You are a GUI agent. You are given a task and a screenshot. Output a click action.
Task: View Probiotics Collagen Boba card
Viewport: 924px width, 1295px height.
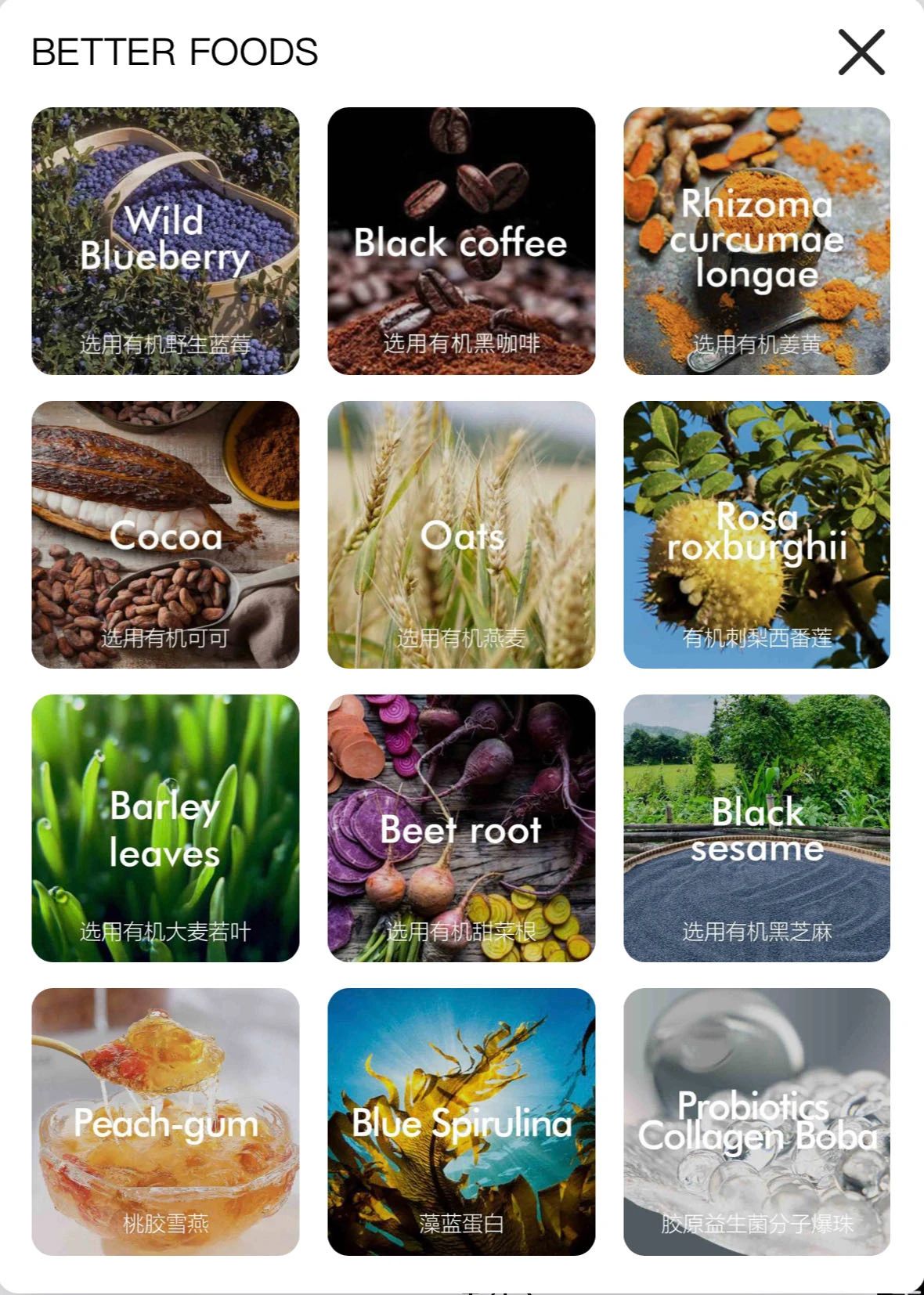click(x=756, y=1122)
